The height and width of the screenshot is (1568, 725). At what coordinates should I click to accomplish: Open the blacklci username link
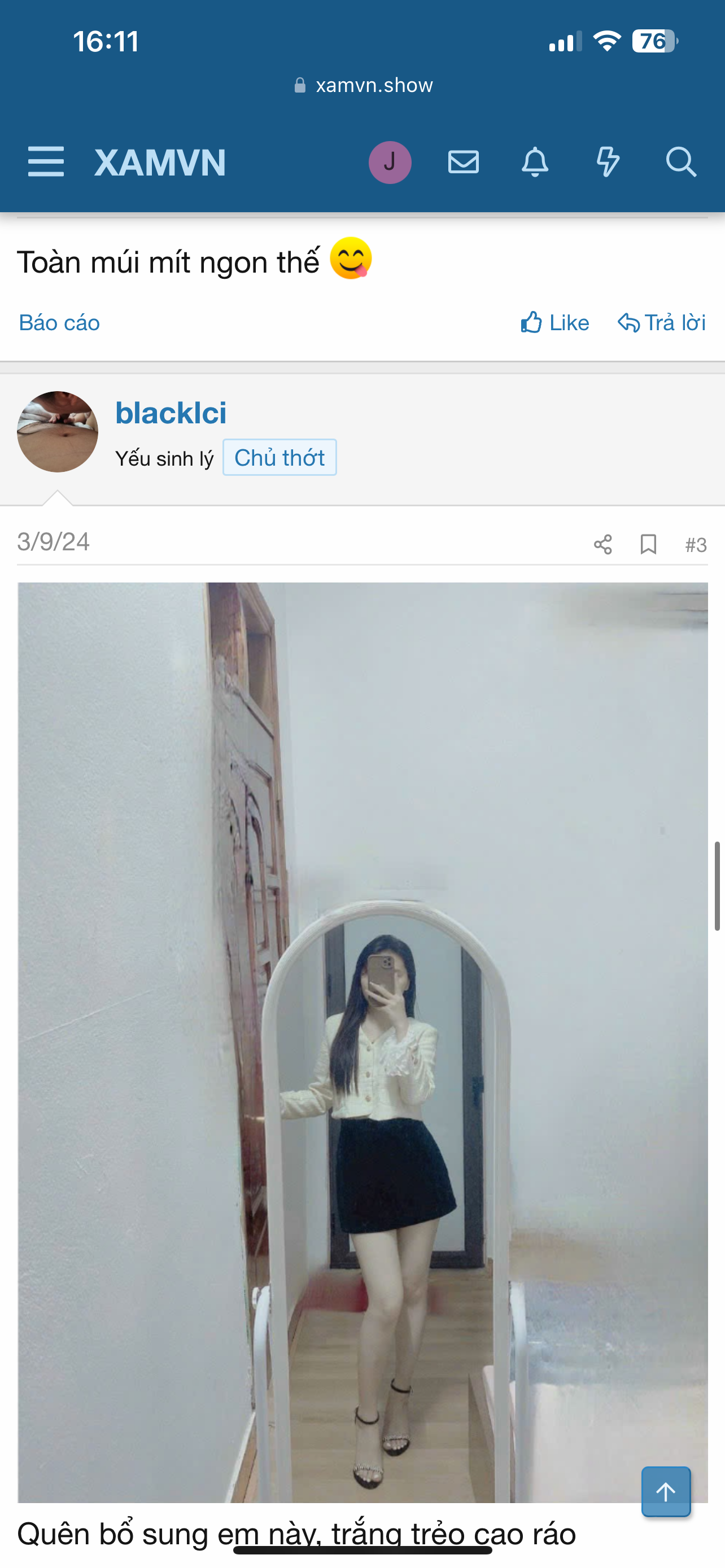[x=171, y=413]
